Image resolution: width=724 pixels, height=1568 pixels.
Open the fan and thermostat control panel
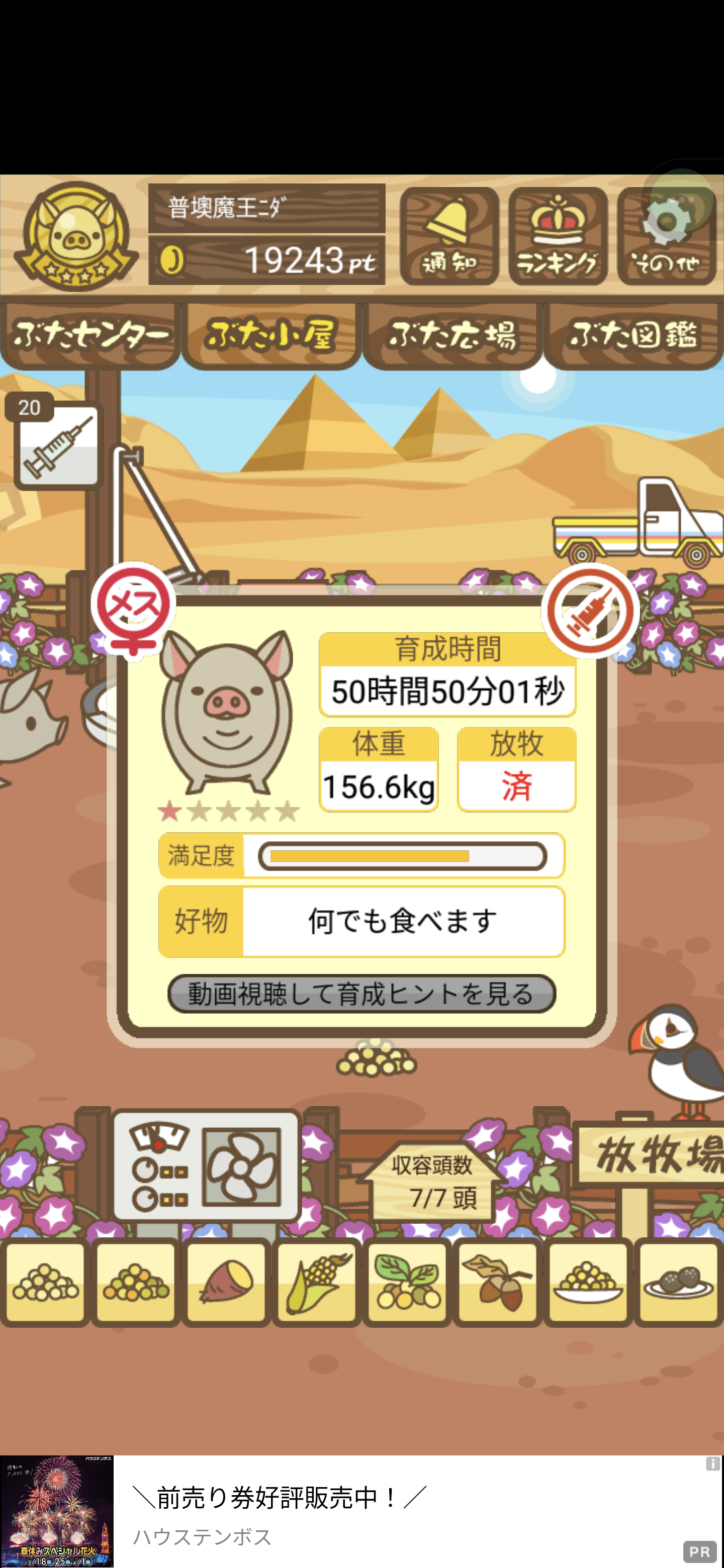(x=206, y=1165)
